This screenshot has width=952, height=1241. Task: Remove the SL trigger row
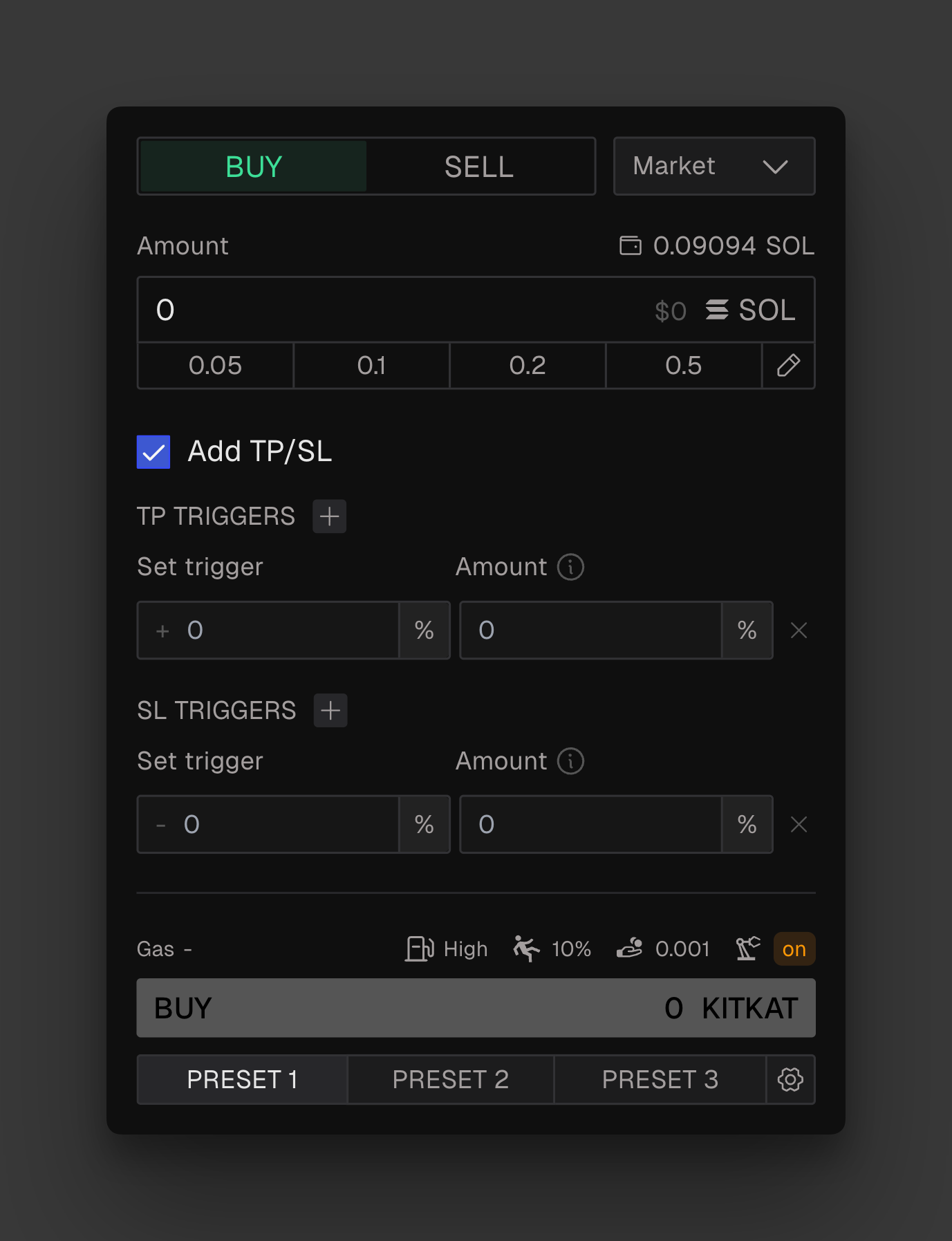tap(799, 825)
